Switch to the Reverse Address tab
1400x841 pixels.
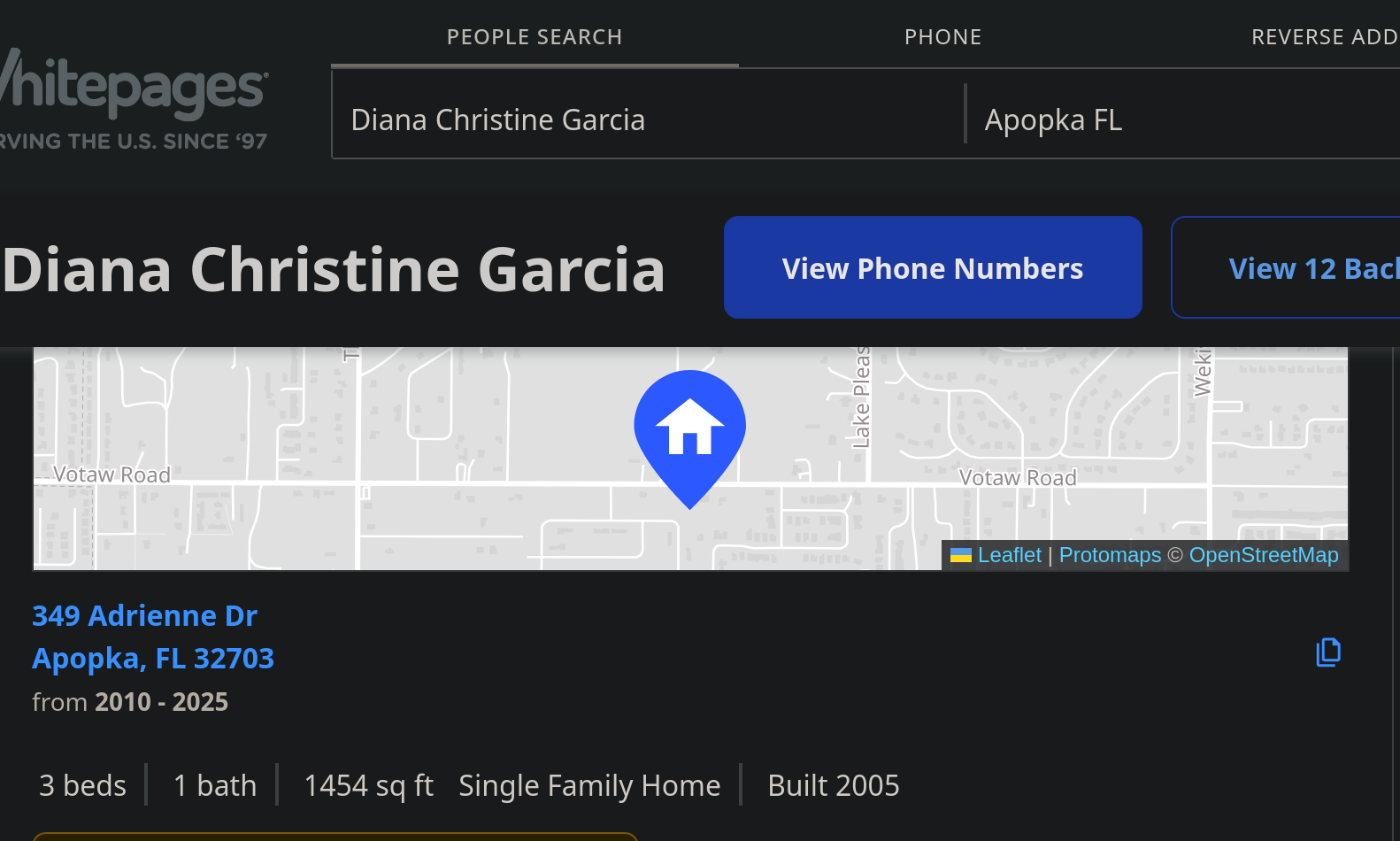tap(1324, 37)
